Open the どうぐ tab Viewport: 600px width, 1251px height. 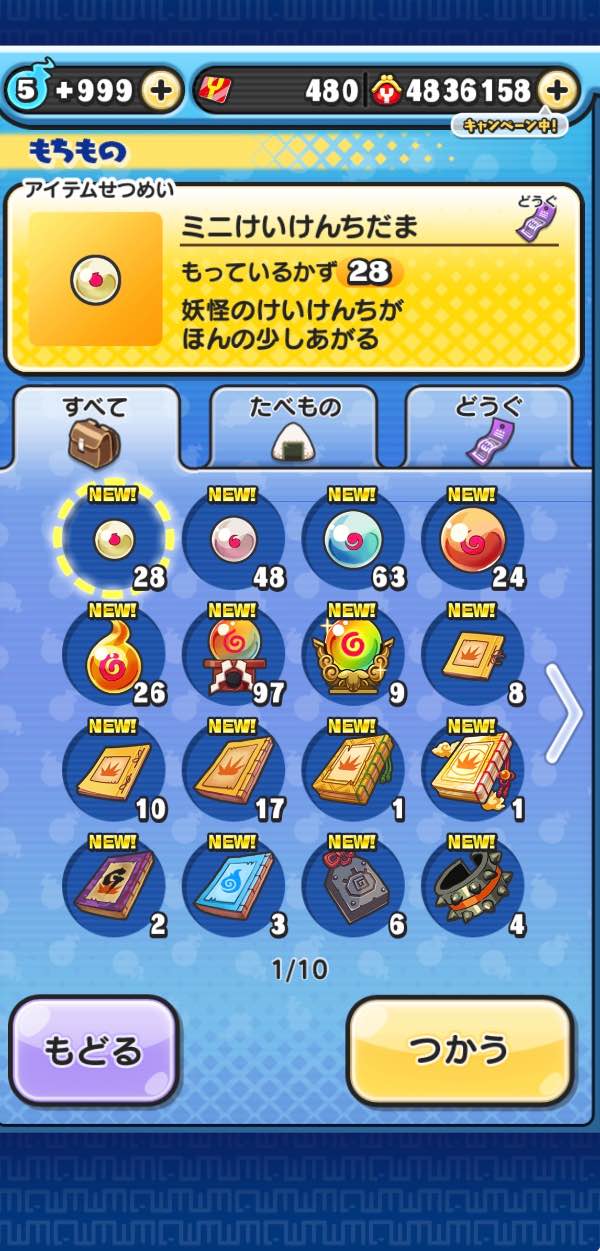[x=489, y=427]
